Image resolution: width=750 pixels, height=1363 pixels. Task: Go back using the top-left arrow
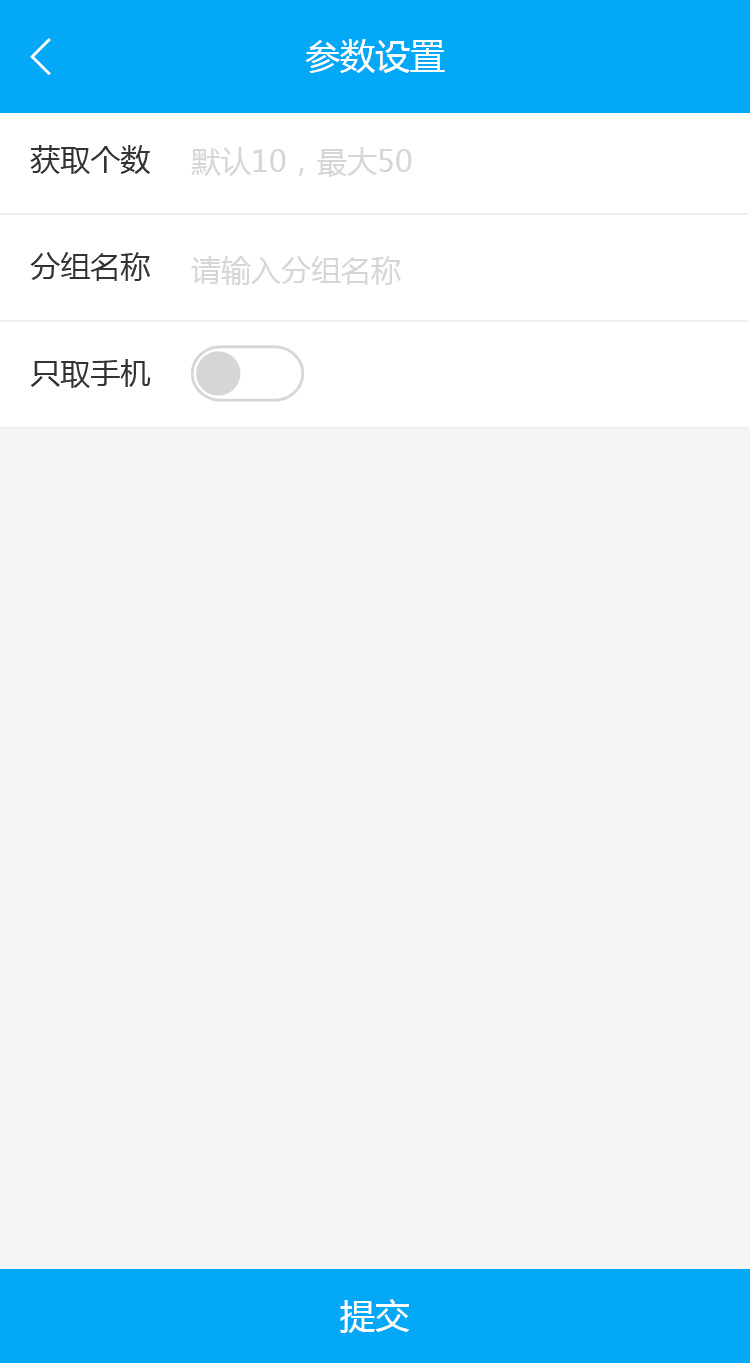tap(41, 57)
